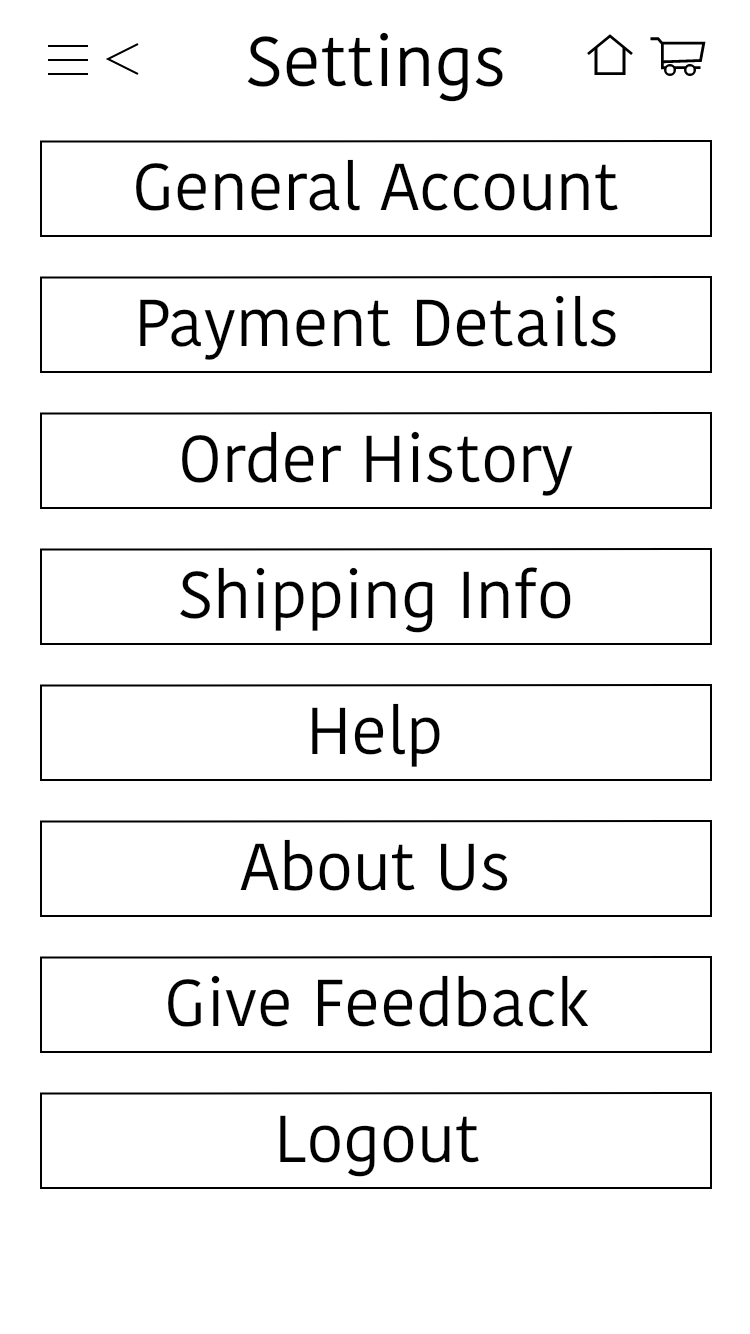This screenshot has width=750, height=1334.
Task: Tap the Help option
Action: click(x=375, y=733)
